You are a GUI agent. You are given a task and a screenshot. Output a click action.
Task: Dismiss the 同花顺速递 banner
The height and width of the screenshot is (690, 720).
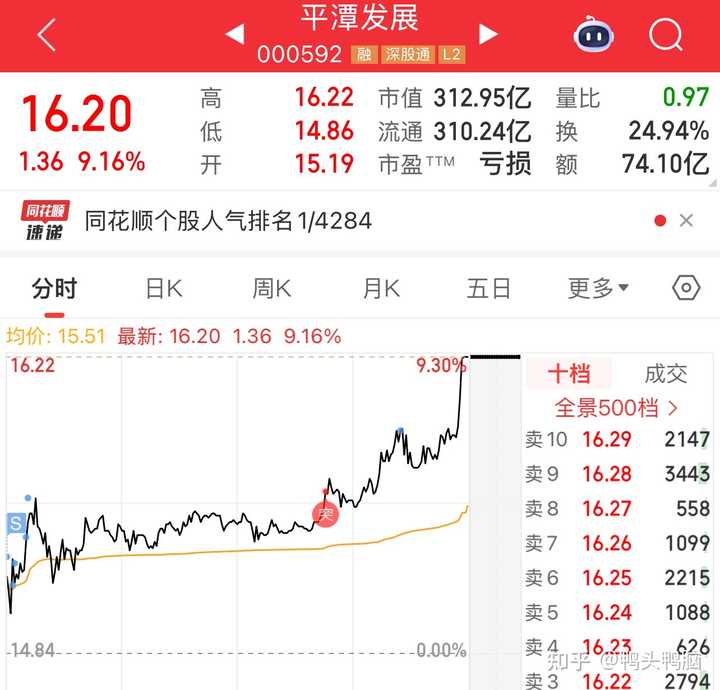pyautogui.click(x=686, y=221)
